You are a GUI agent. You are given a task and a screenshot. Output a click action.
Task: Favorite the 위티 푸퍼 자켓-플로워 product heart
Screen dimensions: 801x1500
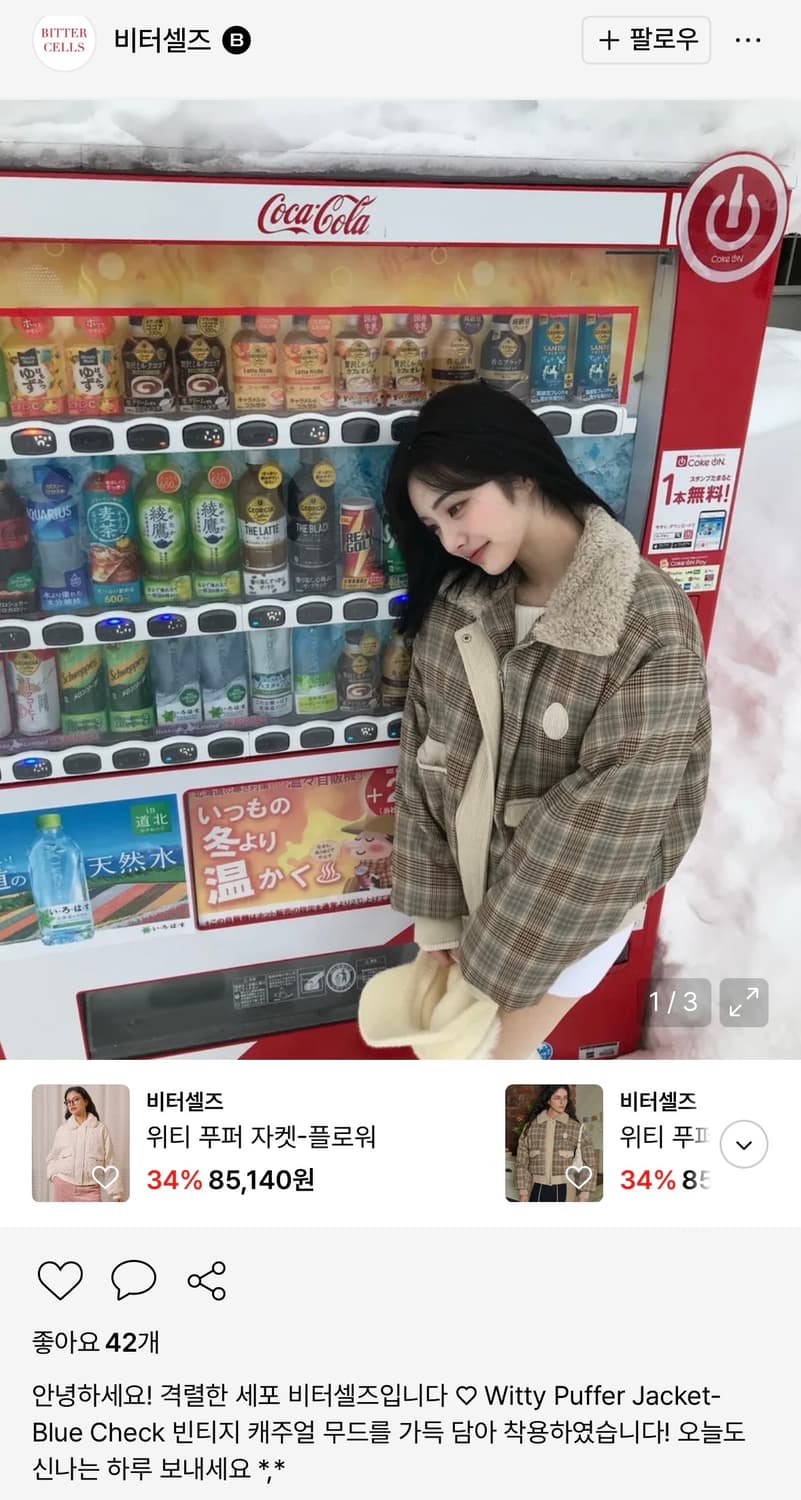point(105,1177)
